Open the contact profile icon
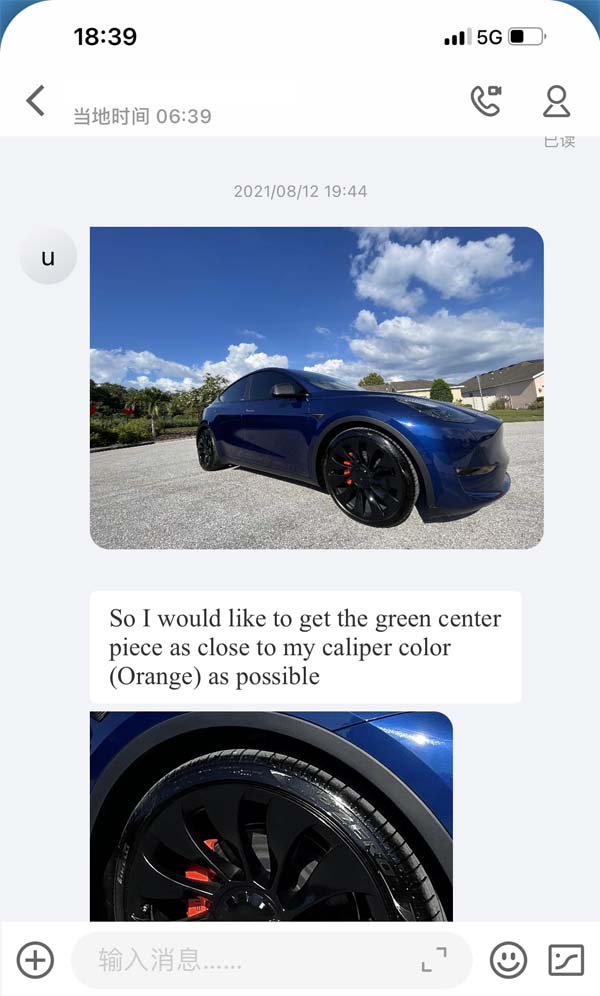 [x=556, y=100]
